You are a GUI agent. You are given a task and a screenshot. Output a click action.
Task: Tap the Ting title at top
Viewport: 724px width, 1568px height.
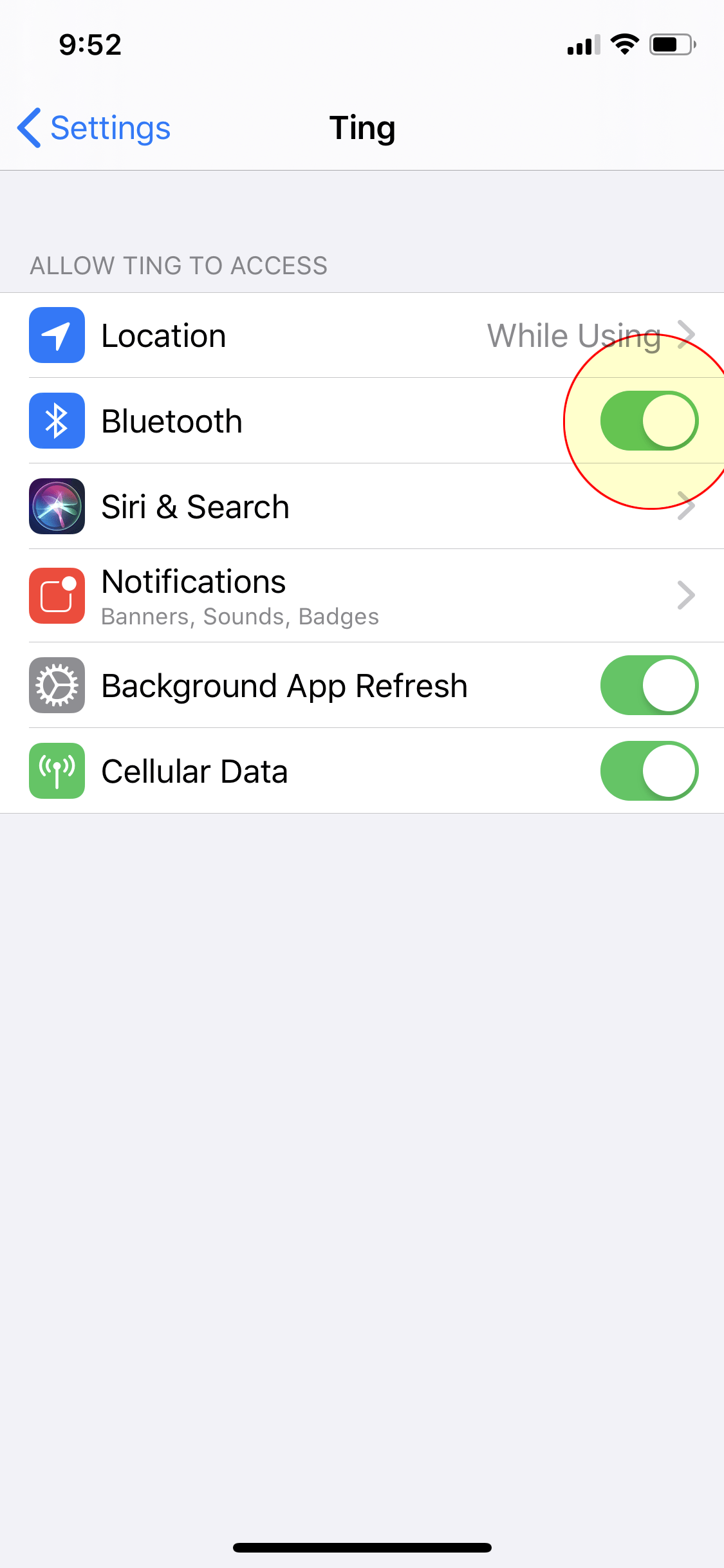click(362, 128)
